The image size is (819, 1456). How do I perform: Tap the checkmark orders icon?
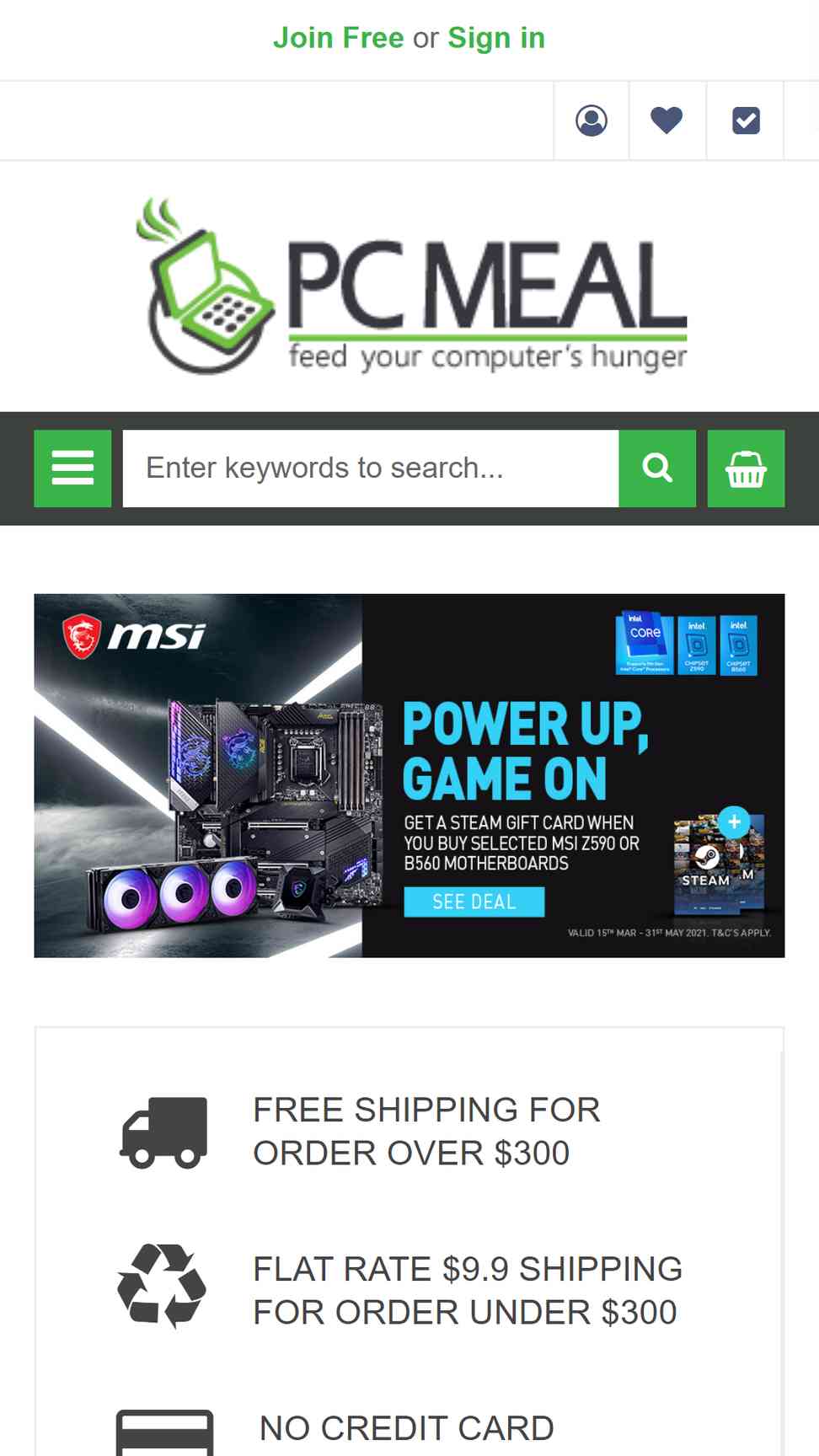tap(746, 120)
